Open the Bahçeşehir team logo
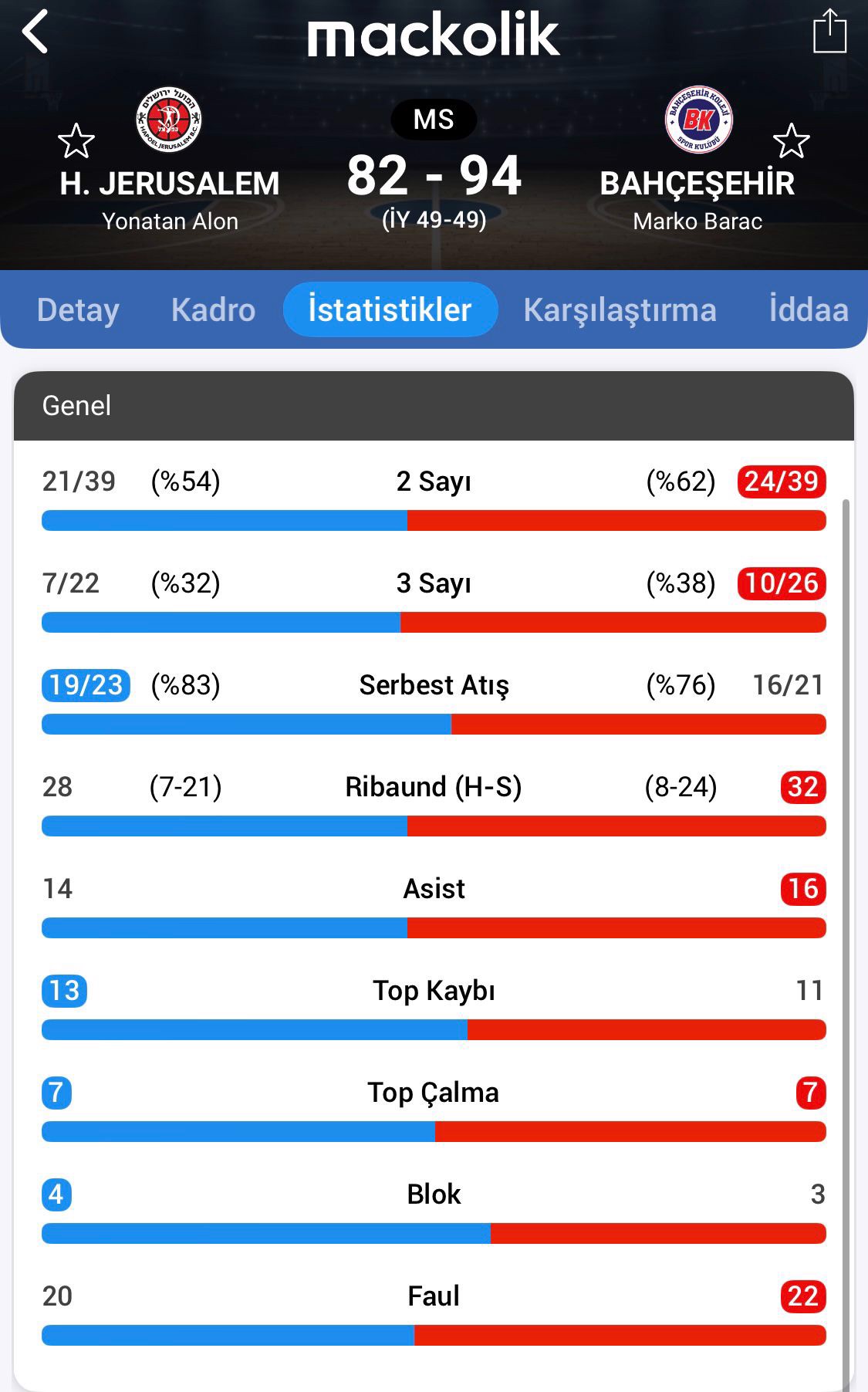Screen dimensions: 868x1392 (698, 120)
